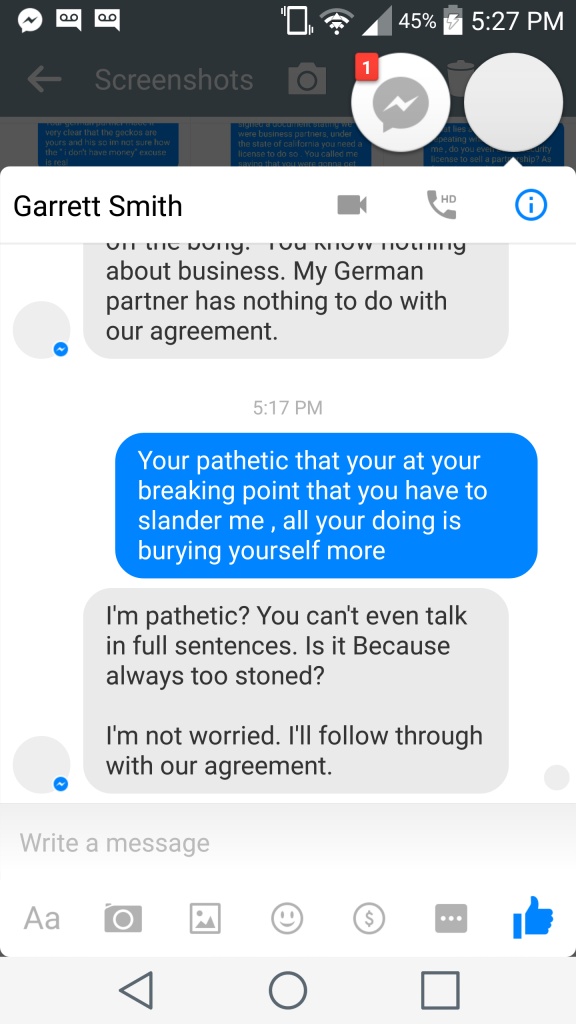Start a video call with Garrett Smith
576x1024 pixels.
[352, 206]
